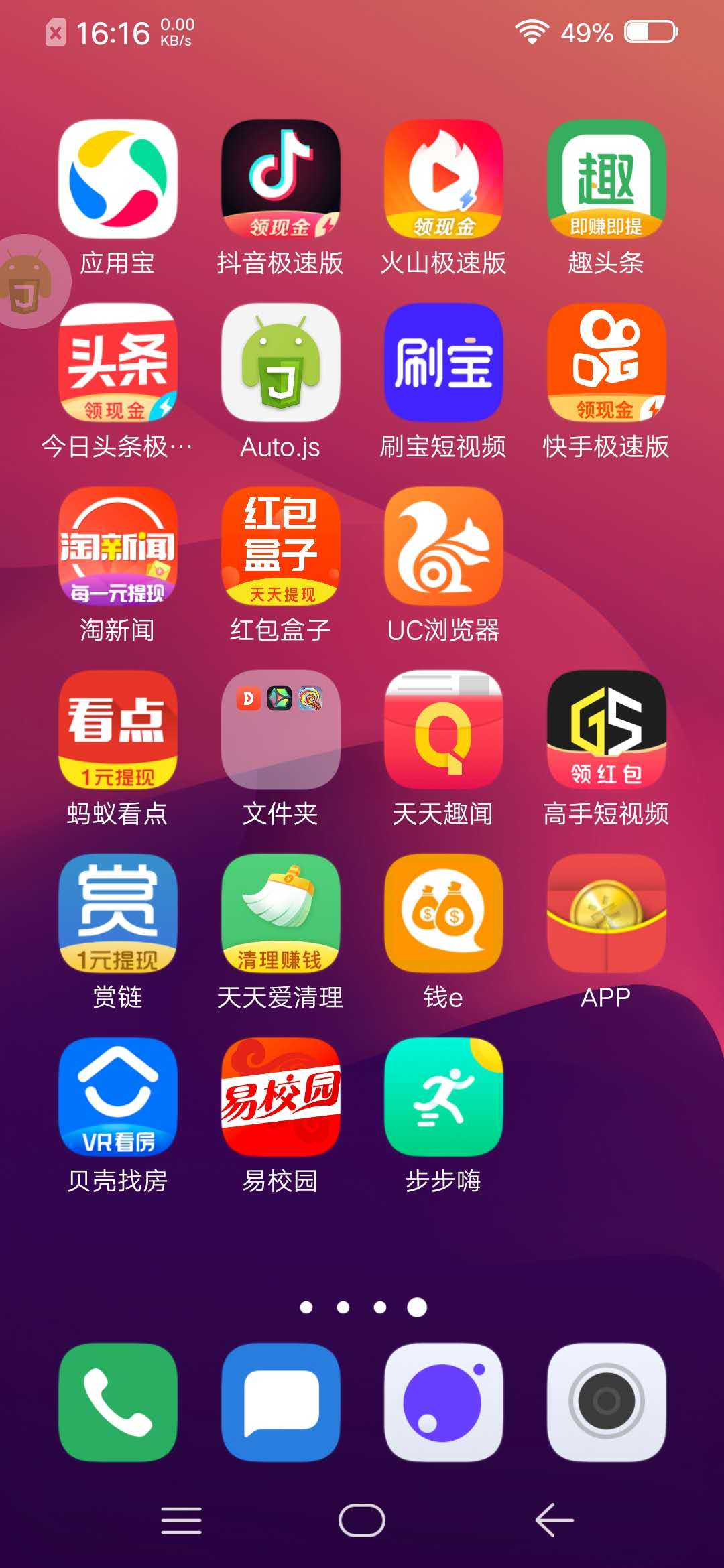Tap the floating Auto.js bubble
The height and width of the screenshot is (1568, 724).
[27, 281]
